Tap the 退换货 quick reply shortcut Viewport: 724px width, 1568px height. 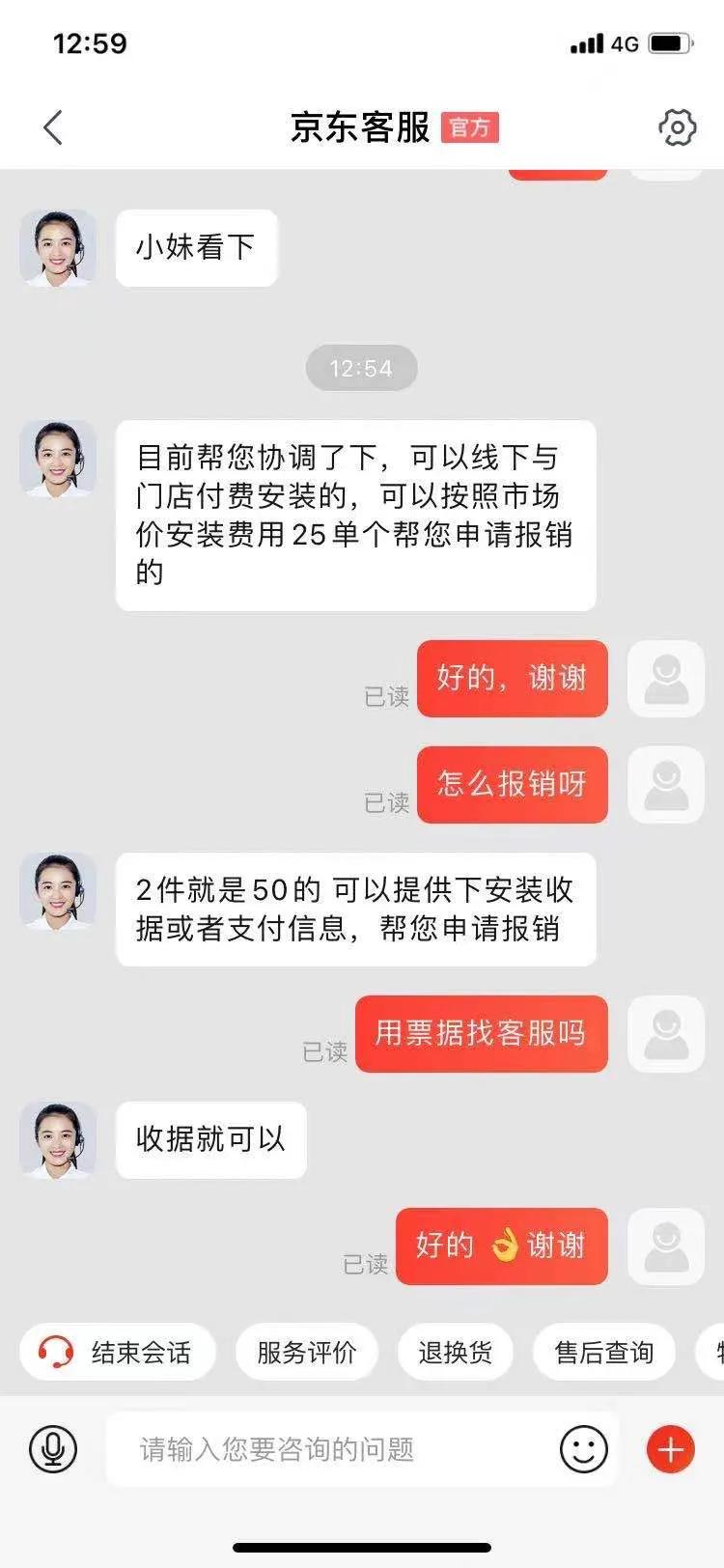click(456, 1353)
